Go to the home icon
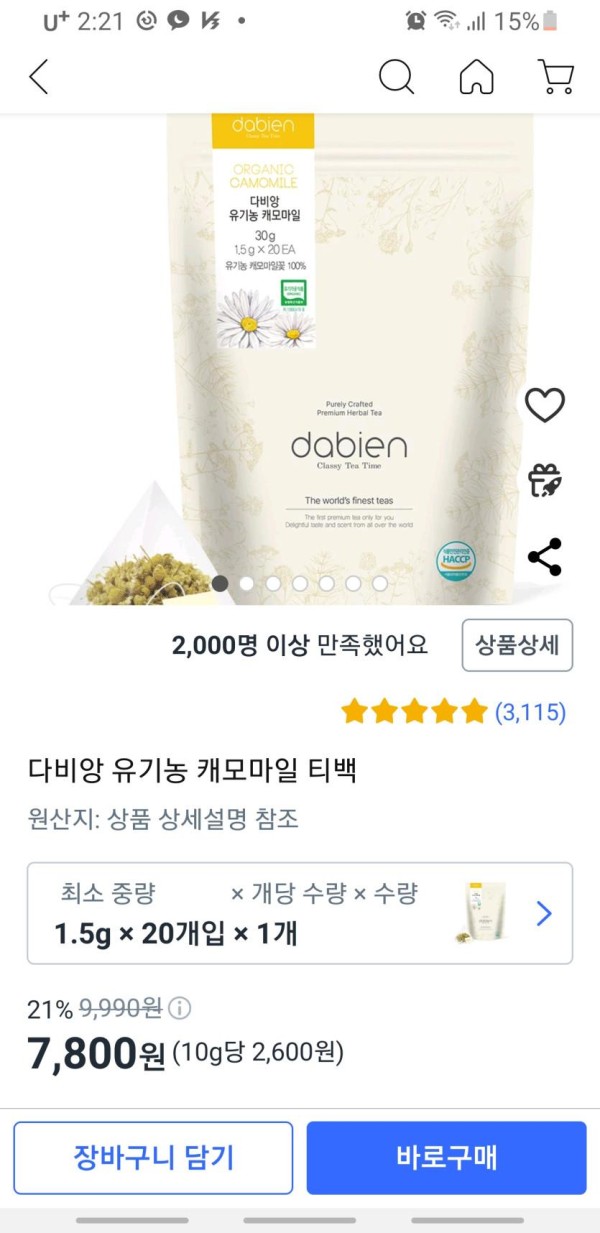The width and height of the screenshot is (600, 1233). tap(476, 77)
